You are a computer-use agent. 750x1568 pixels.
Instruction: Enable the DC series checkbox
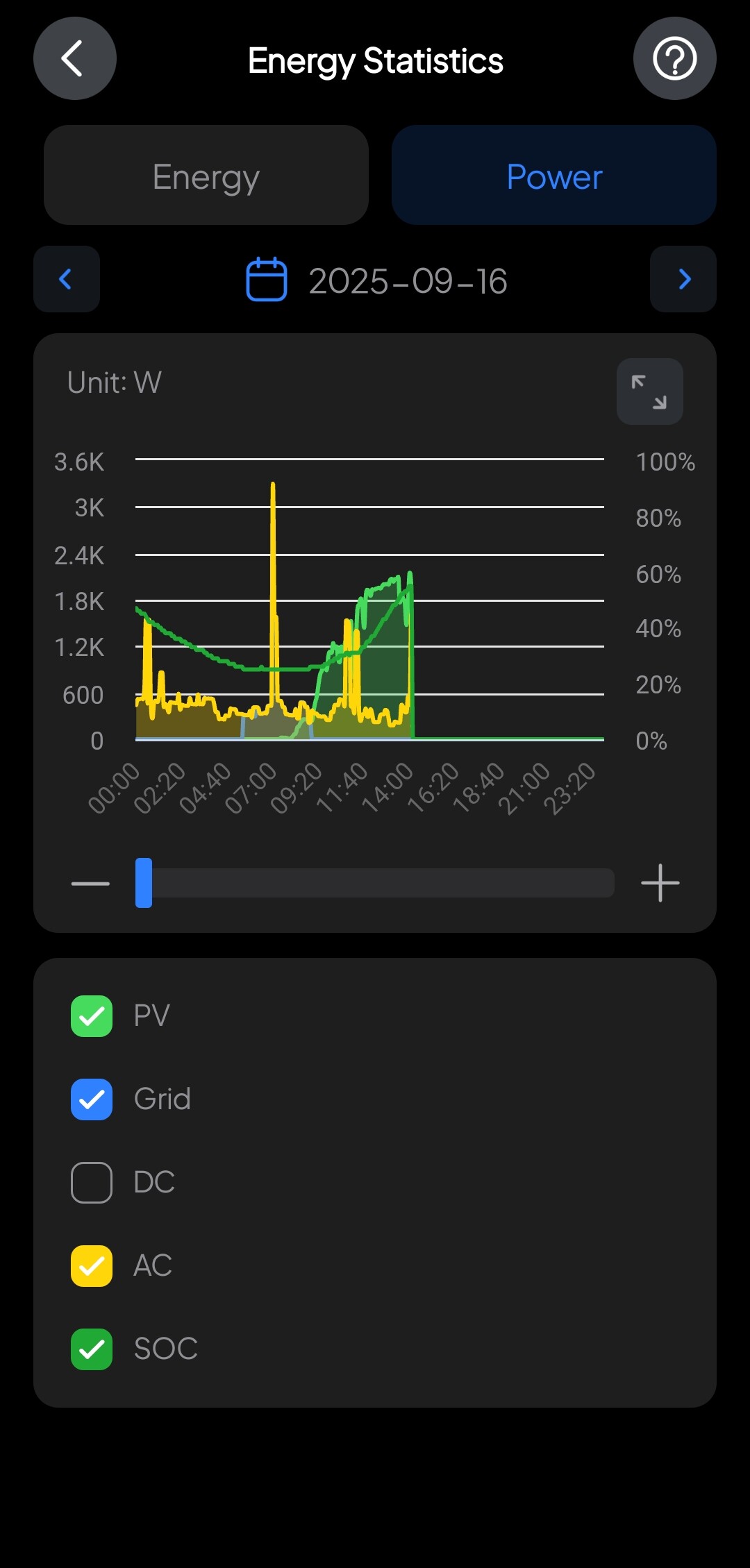[92, 1183]
